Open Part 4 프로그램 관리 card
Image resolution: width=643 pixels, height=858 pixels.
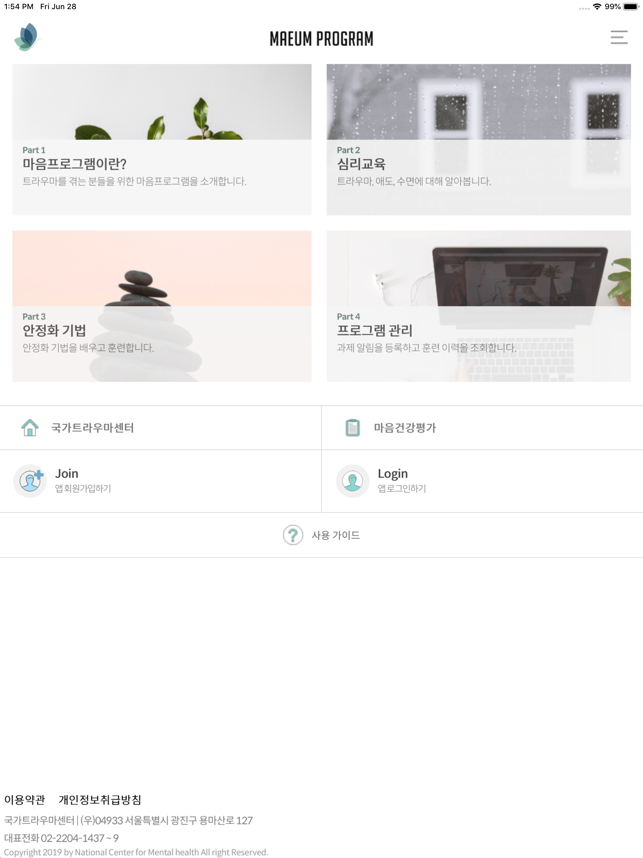[x=478, y=306]
